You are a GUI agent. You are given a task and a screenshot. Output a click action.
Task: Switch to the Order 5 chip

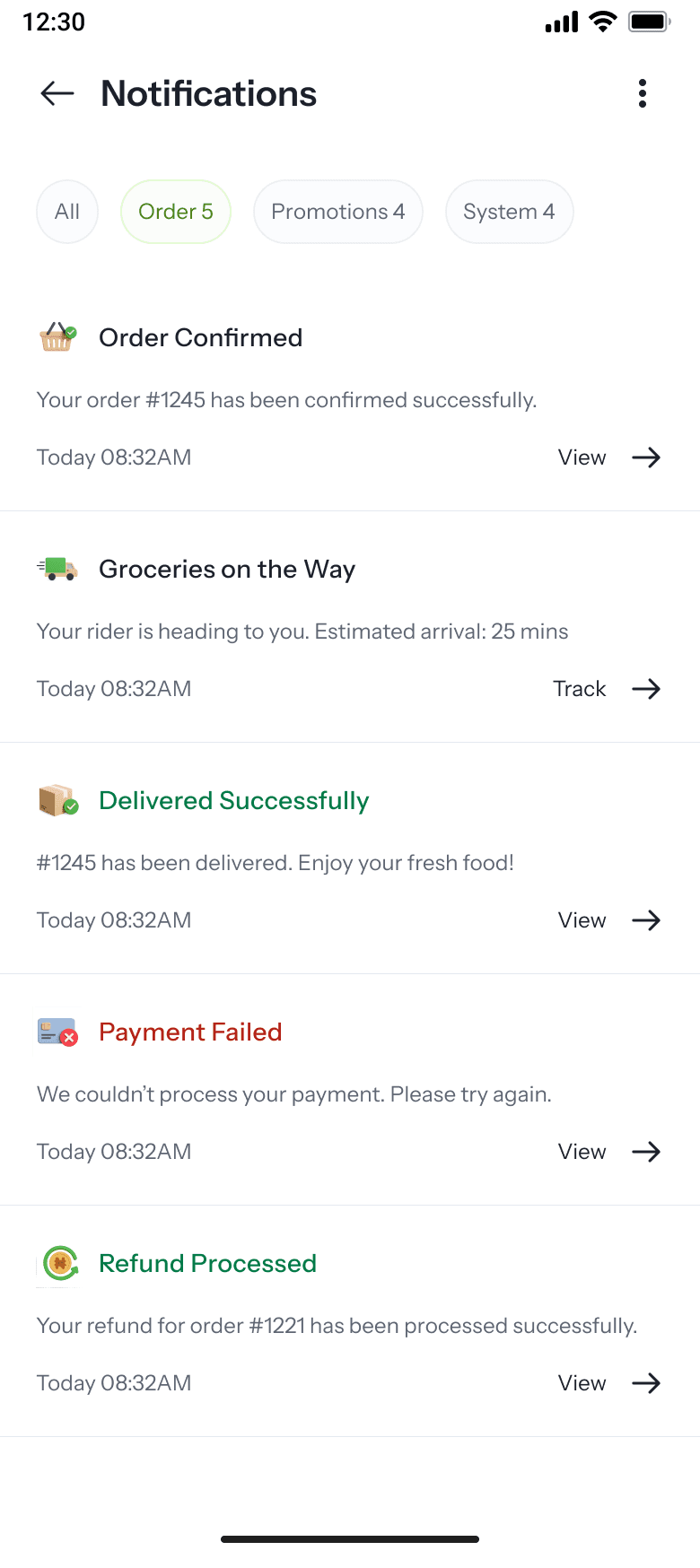pos(176,212)
